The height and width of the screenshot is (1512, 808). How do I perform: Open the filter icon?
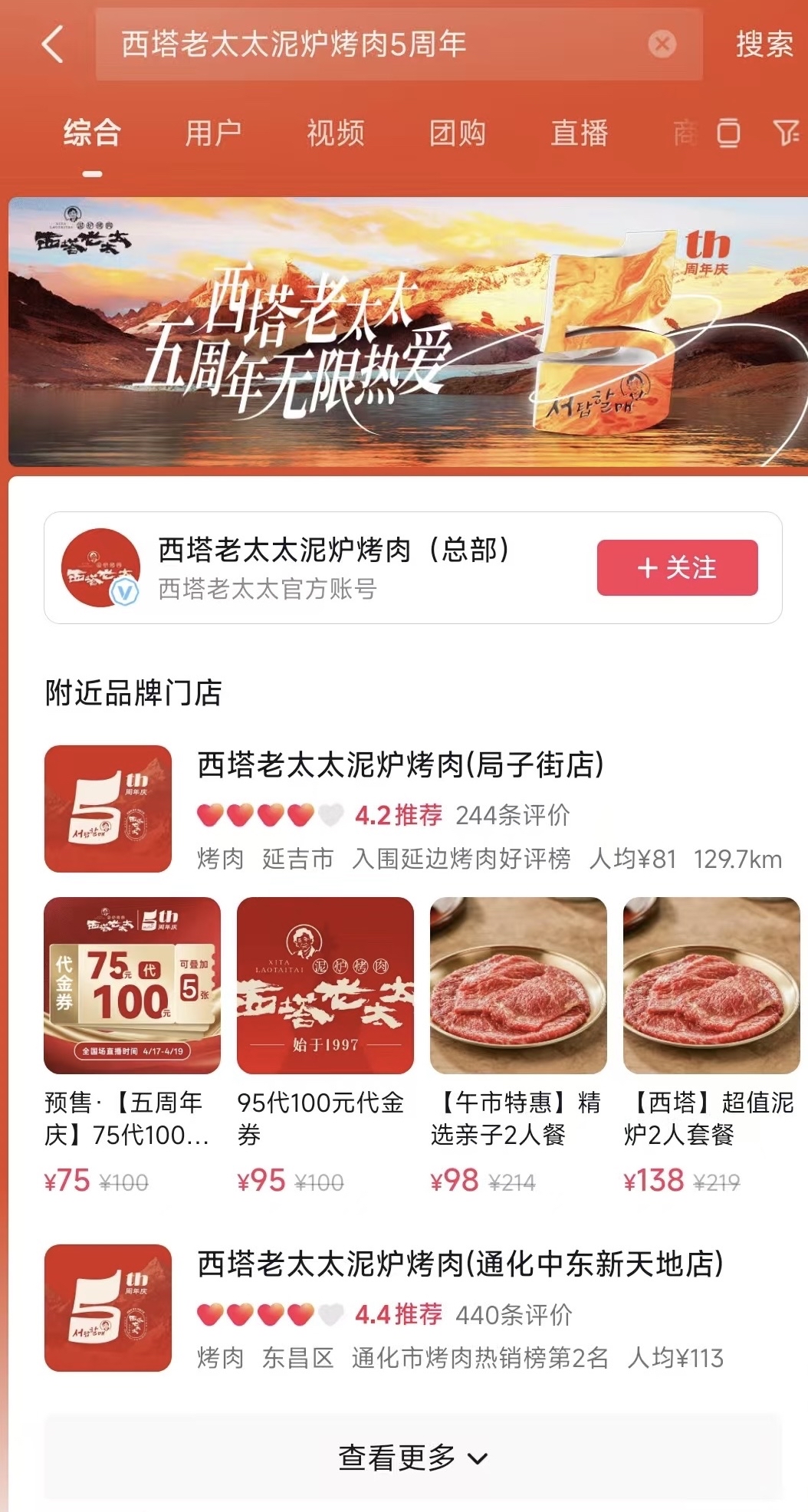point(786,133)
